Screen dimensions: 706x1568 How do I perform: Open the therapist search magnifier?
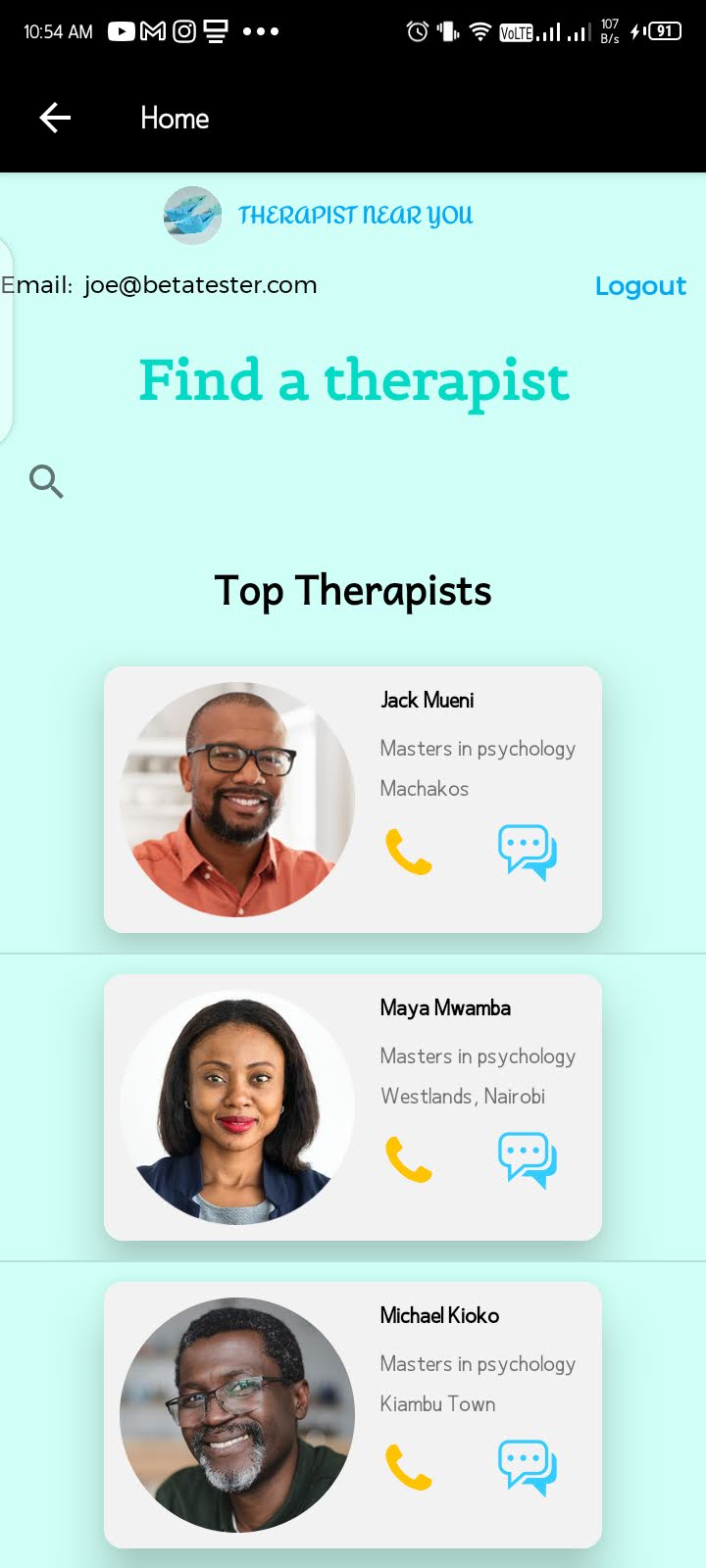46,481
